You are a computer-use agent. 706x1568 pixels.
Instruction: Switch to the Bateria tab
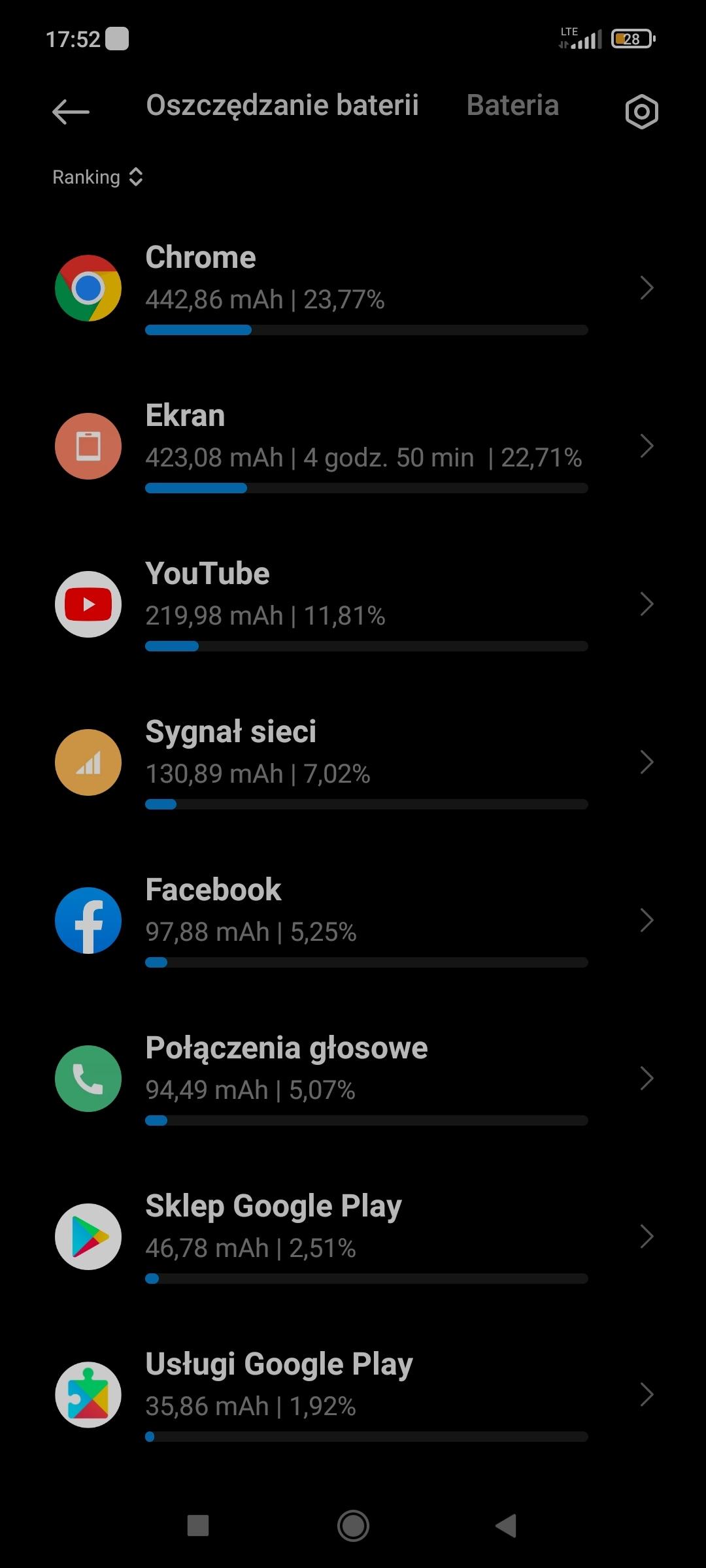pos(513,106)
